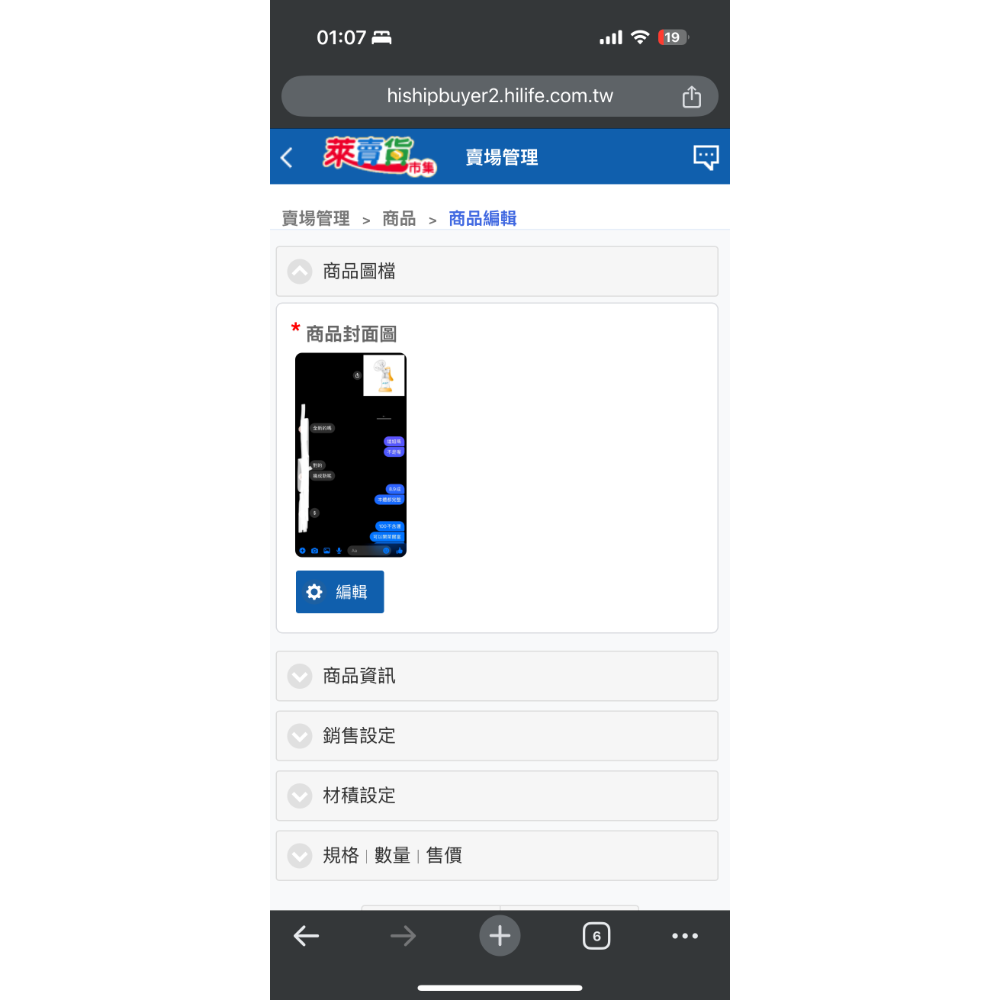This screenshot has width=1000, height=1000.
Task: Navigate back in the browser toolbar
Action: pyautogui.click(x=306, y=936)
